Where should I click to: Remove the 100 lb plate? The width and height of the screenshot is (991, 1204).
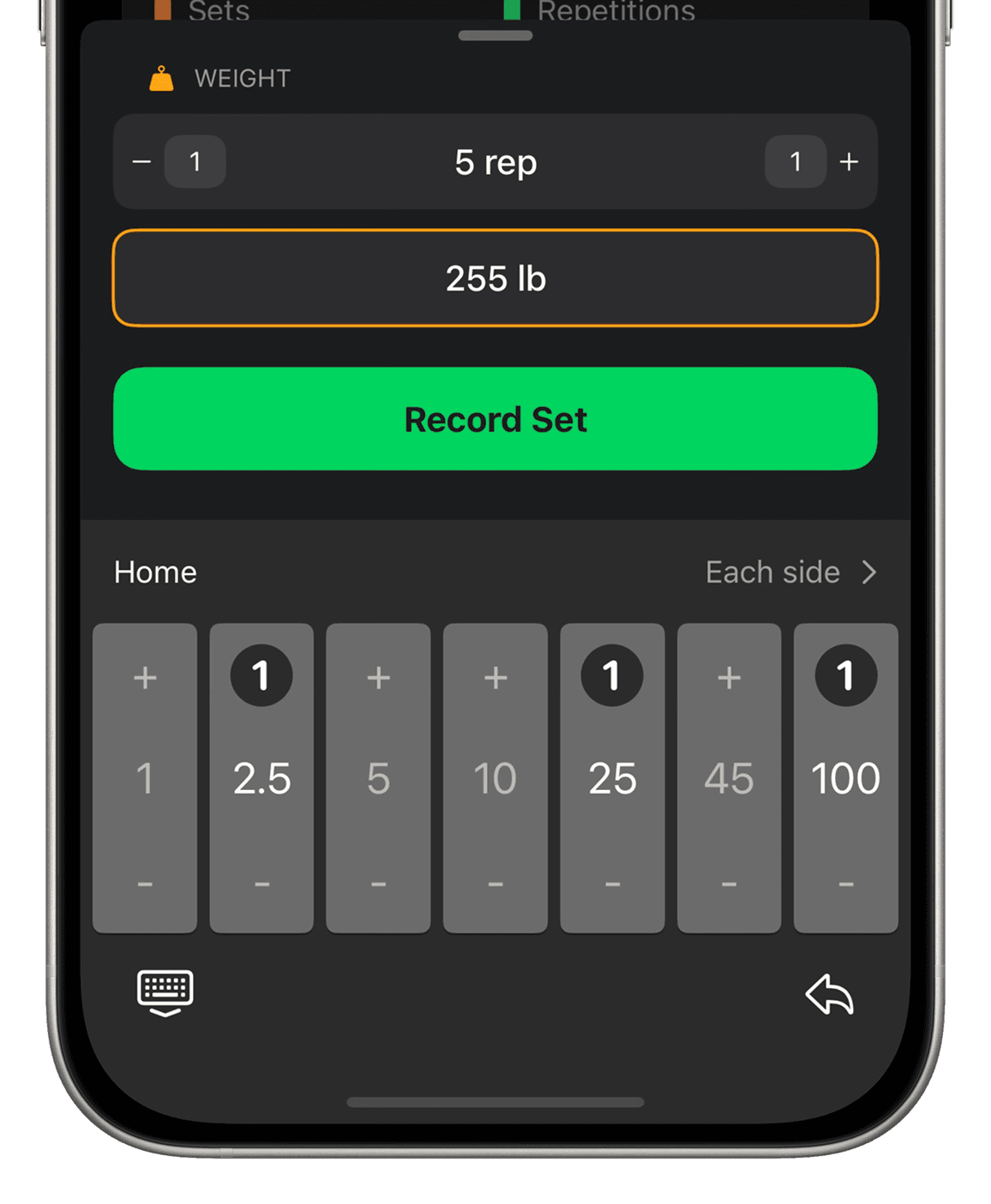coord(846,884)
